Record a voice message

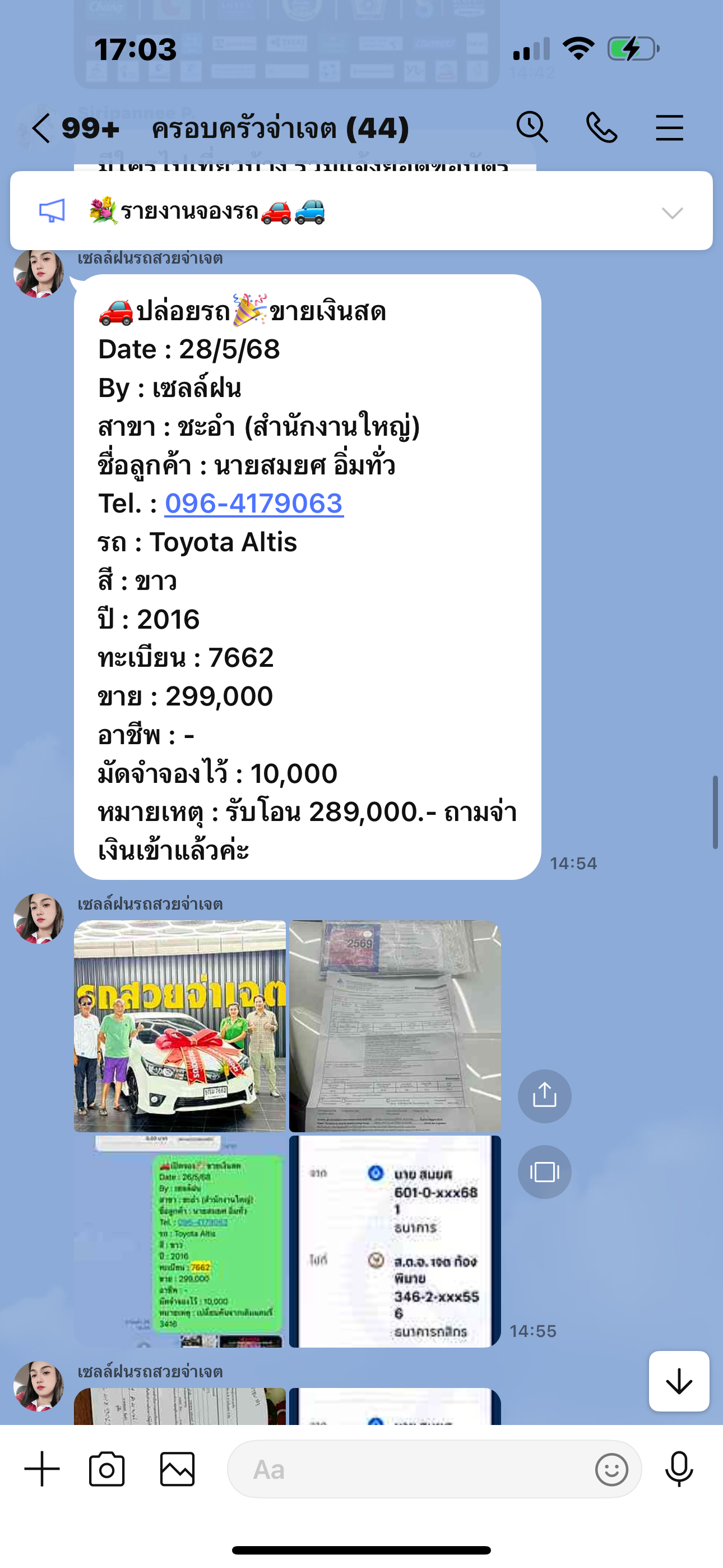point(679,1469)
